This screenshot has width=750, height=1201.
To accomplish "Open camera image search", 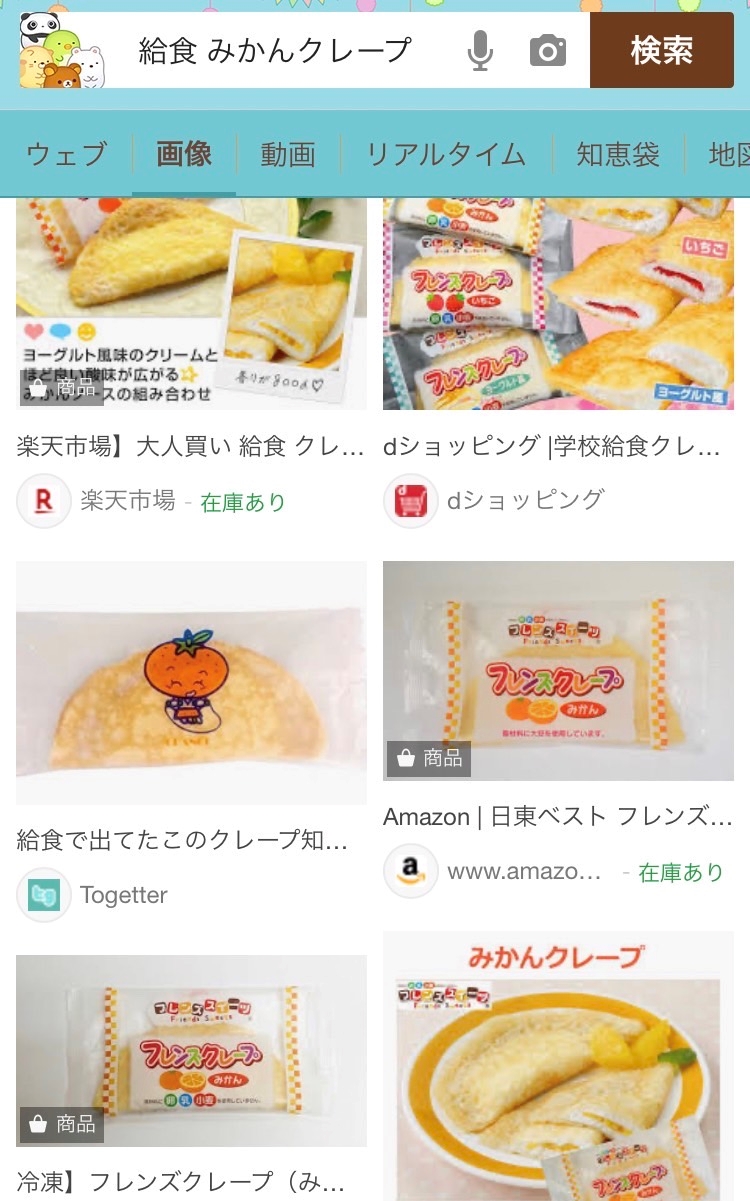I will (547, 50).
